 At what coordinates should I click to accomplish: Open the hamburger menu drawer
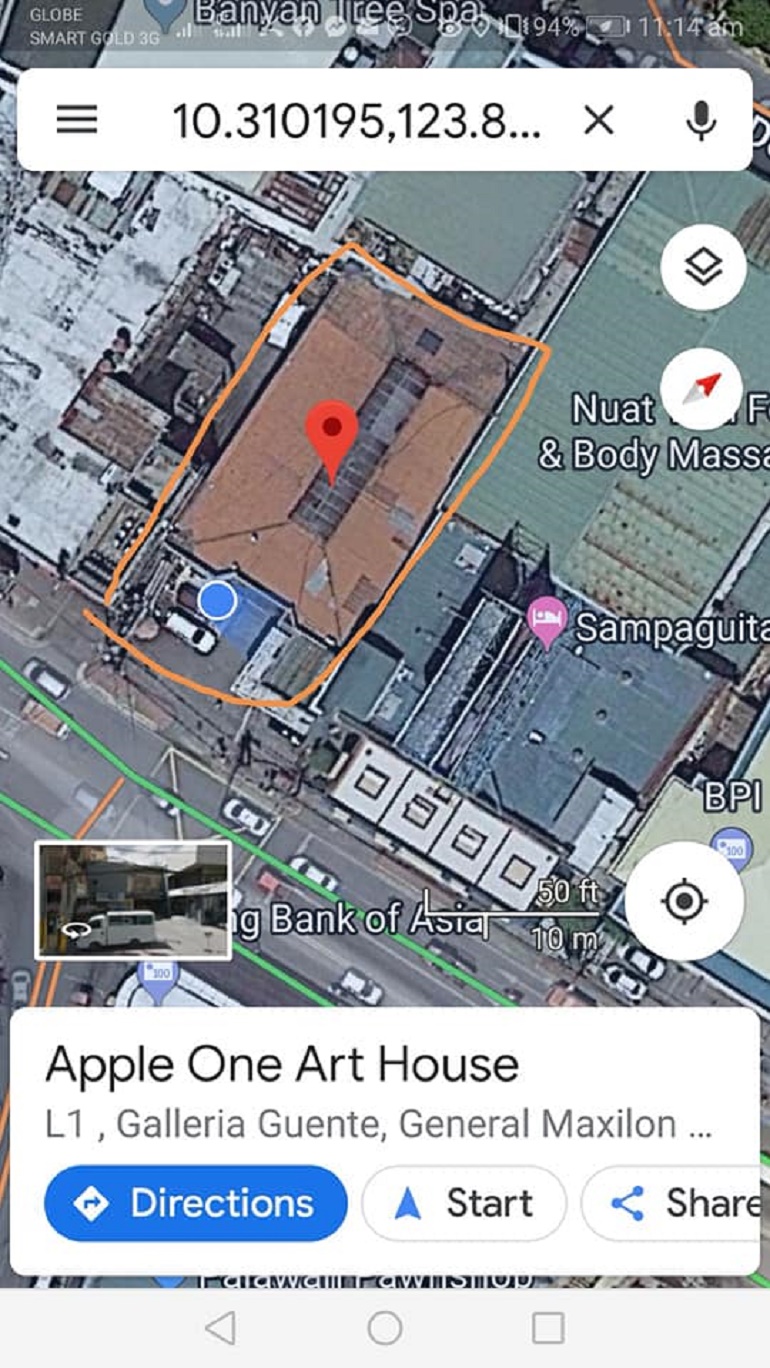(x=77, y=121)
